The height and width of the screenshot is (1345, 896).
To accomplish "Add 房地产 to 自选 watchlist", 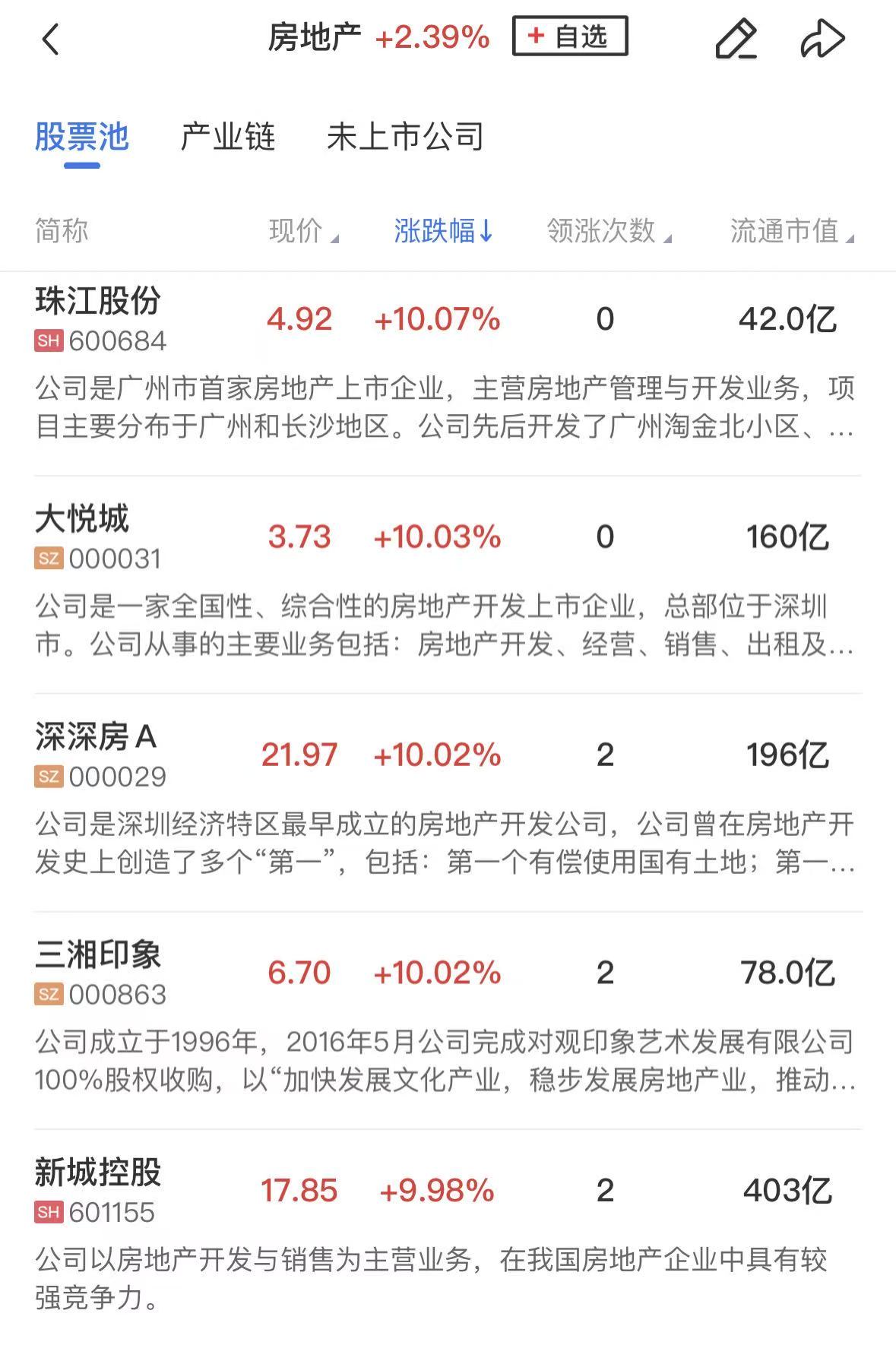I will (x=570, y=36).
